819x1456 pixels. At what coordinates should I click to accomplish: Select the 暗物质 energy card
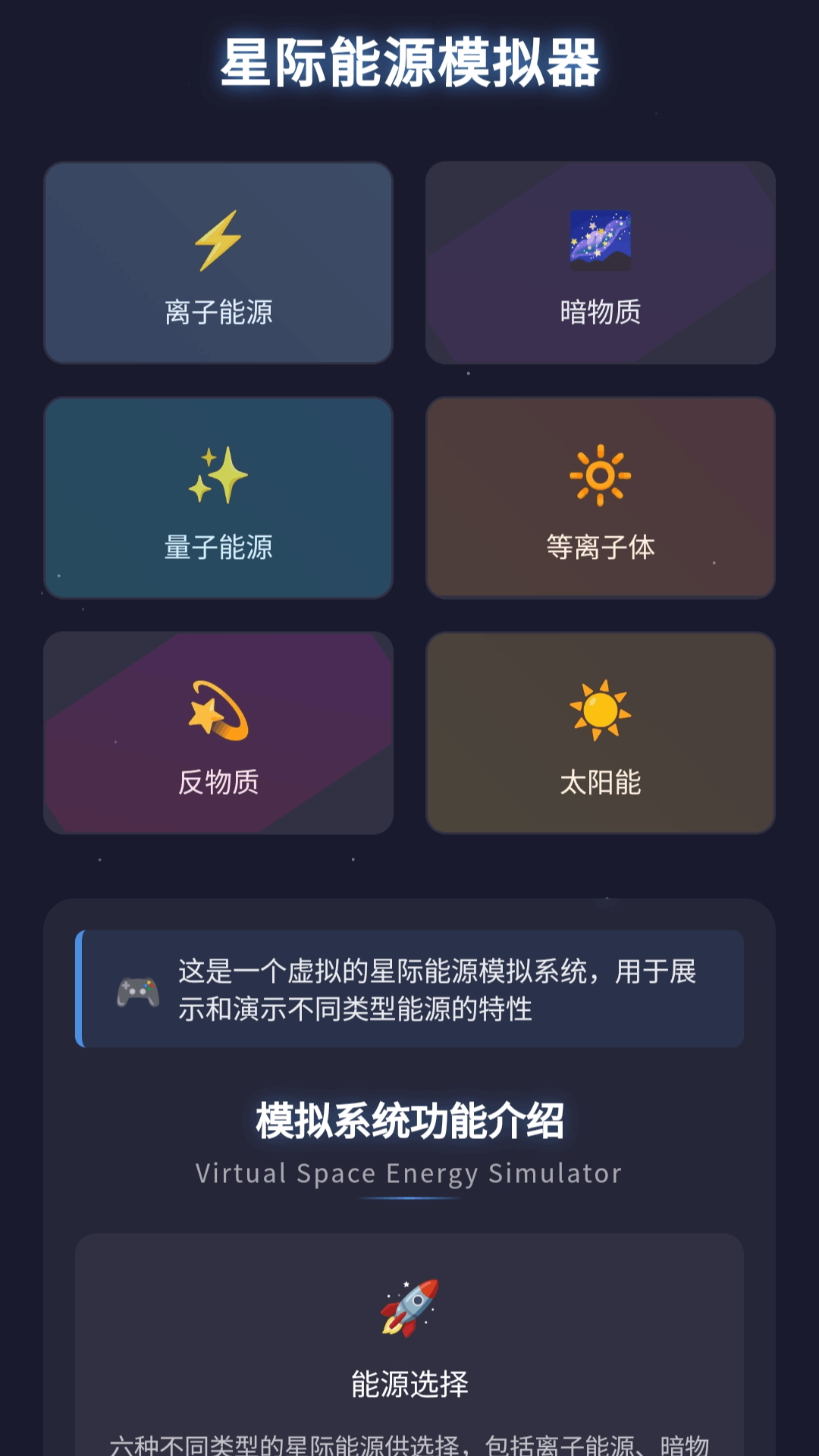pos(601,263)
